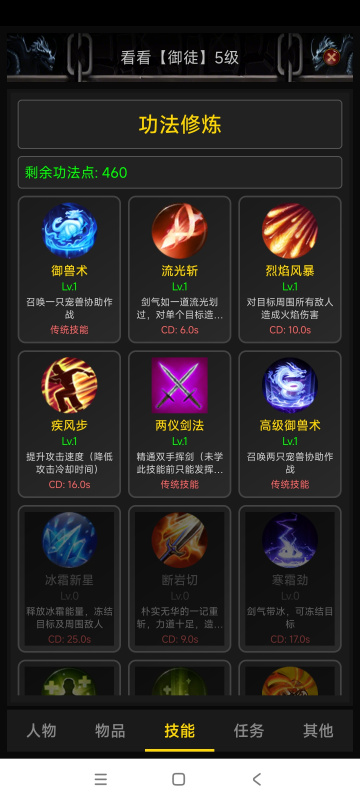Close the 御徒 window with the red X

coord(331,57)
